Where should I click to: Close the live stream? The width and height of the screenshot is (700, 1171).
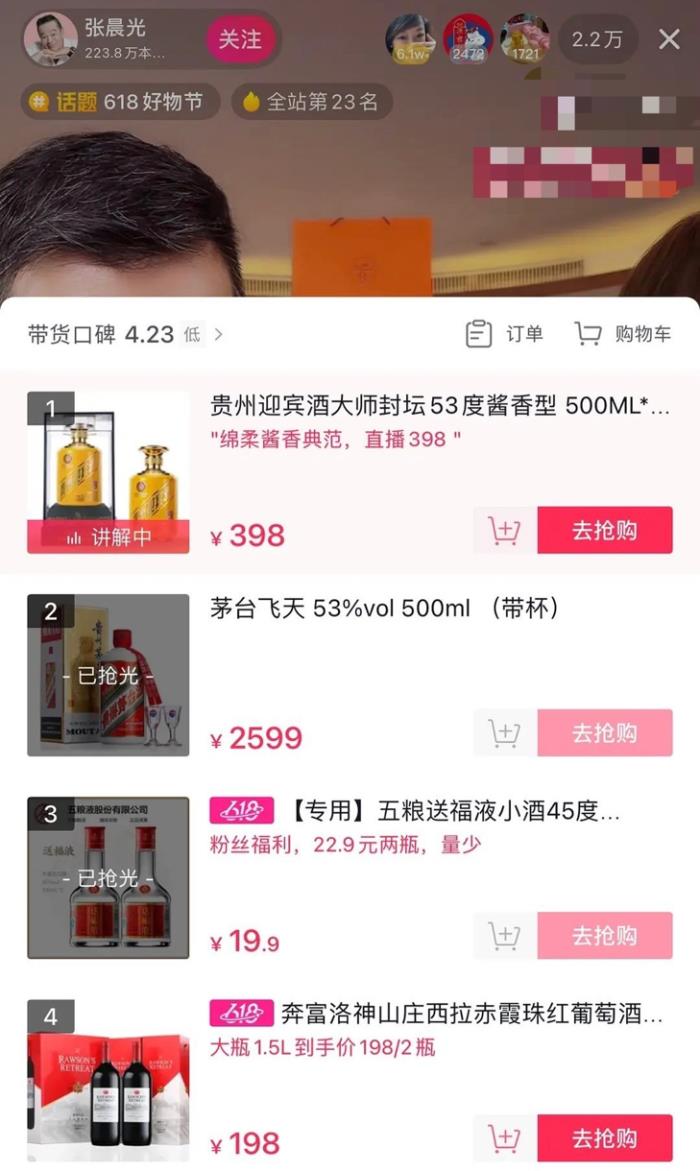click(668, 40)
